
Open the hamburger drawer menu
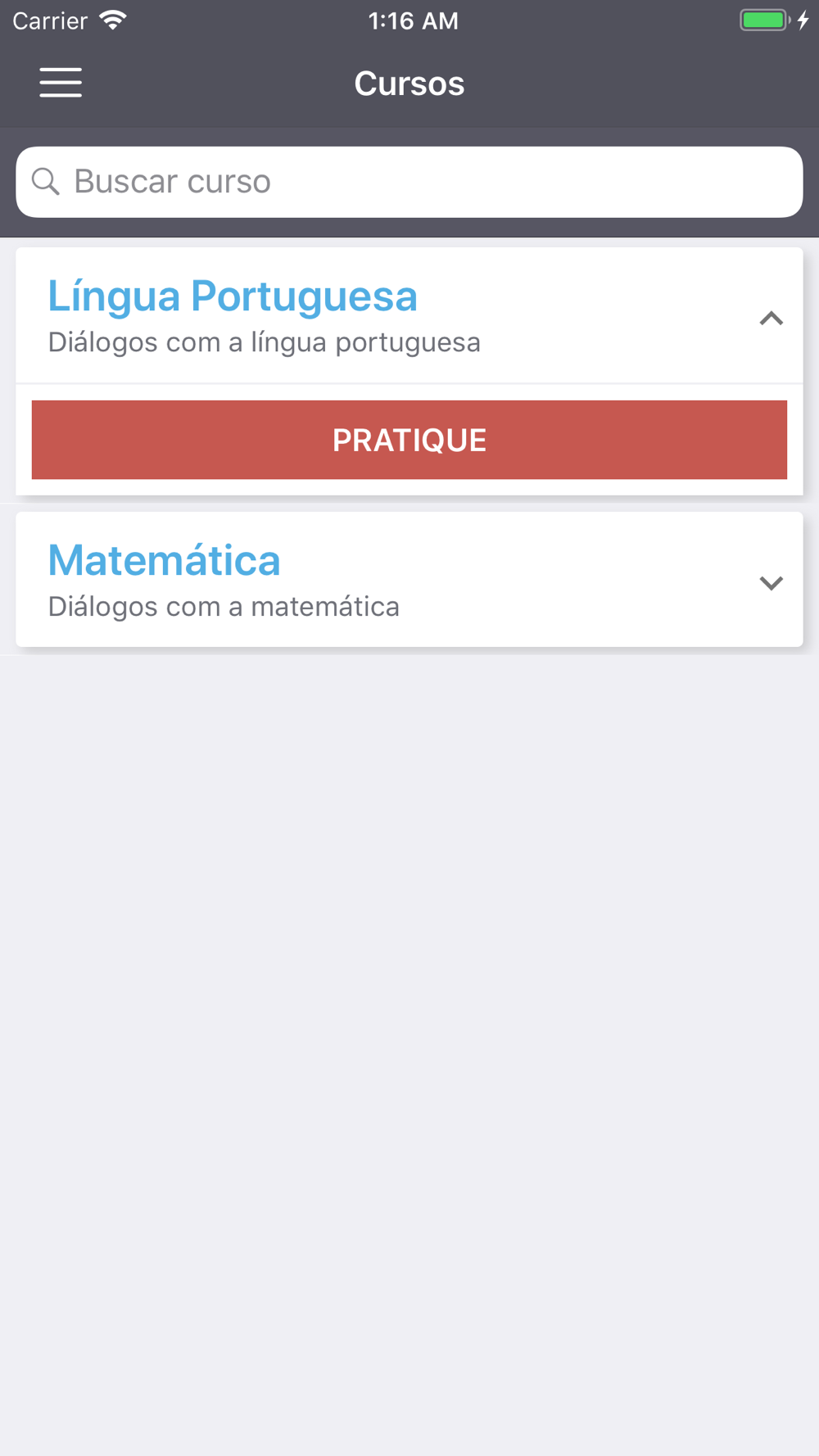click(61, 83)
